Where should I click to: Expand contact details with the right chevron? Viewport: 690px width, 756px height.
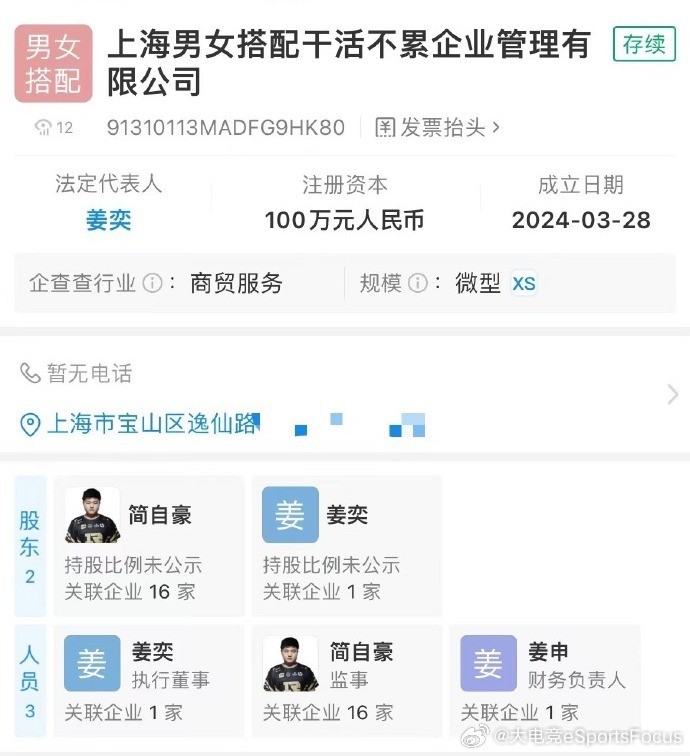(x=672, y=395)
